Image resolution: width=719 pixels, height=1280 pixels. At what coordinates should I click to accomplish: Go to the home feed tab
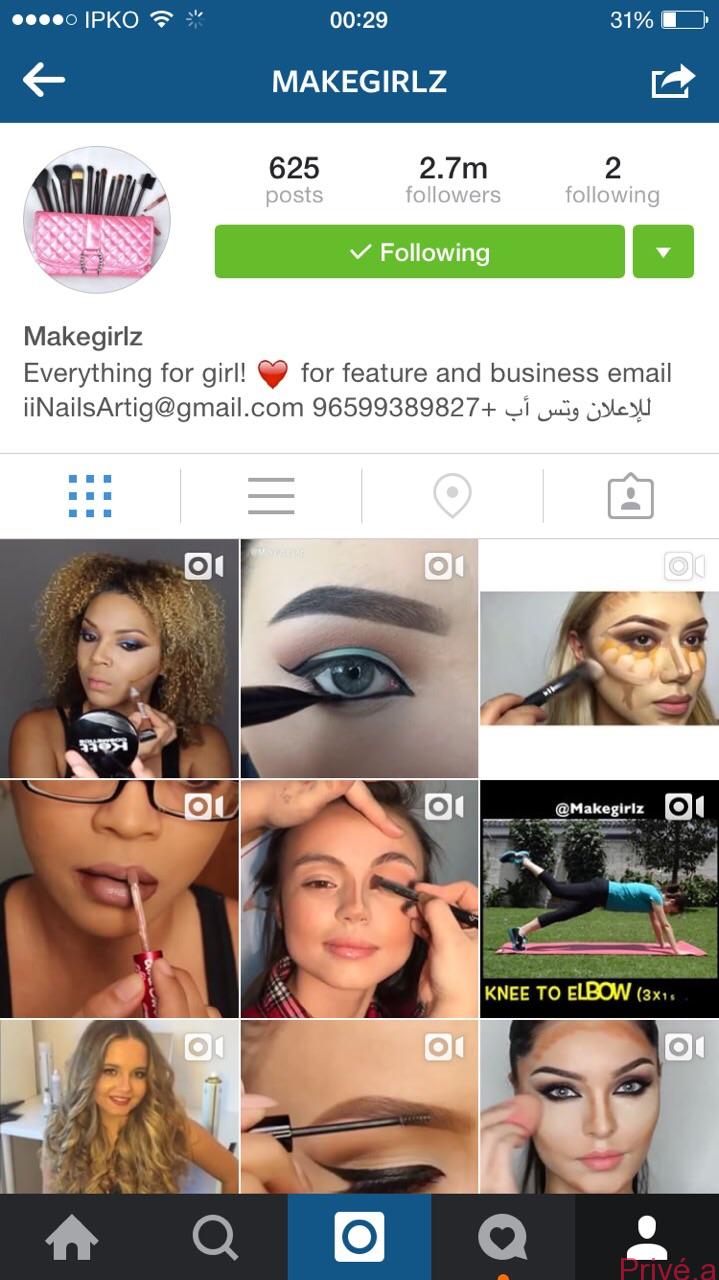pos(72,1238)
